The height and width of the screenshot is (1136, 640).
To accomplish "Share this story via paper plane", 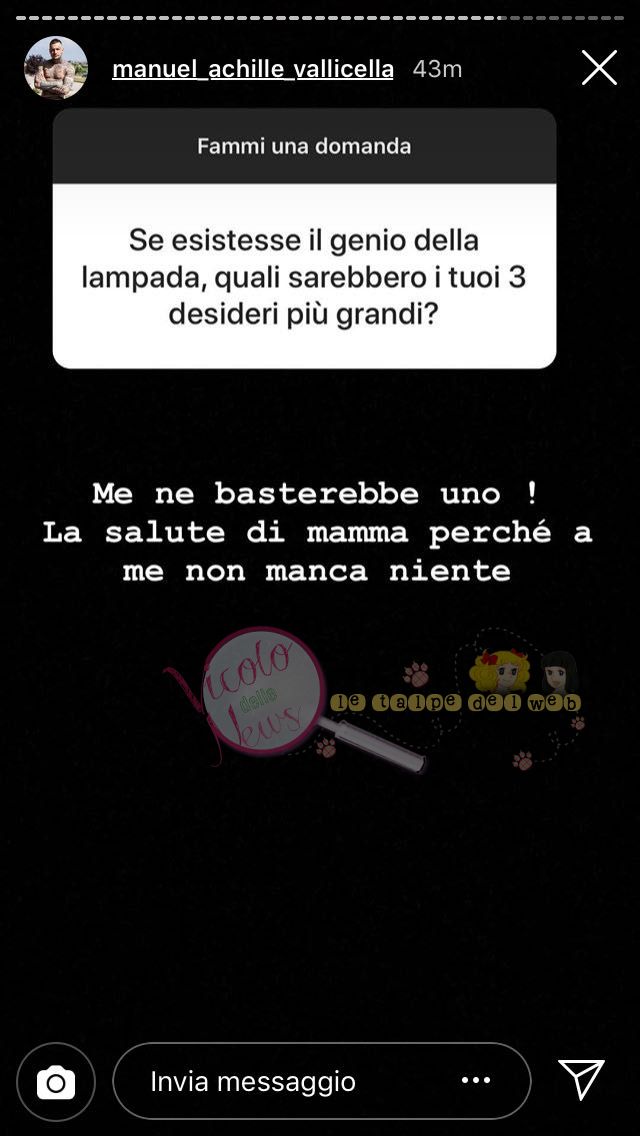I will click(582, 1079).
